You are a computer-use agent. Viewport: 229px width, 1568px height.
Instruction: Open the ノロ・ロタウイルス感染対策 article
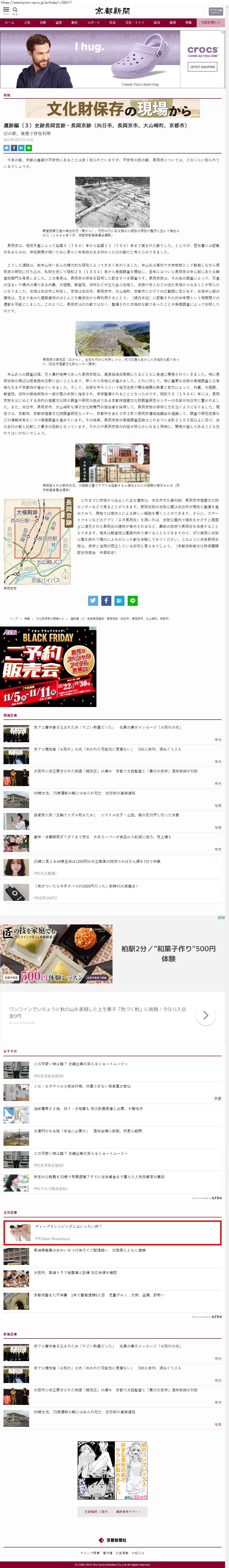coord(82,1086)
